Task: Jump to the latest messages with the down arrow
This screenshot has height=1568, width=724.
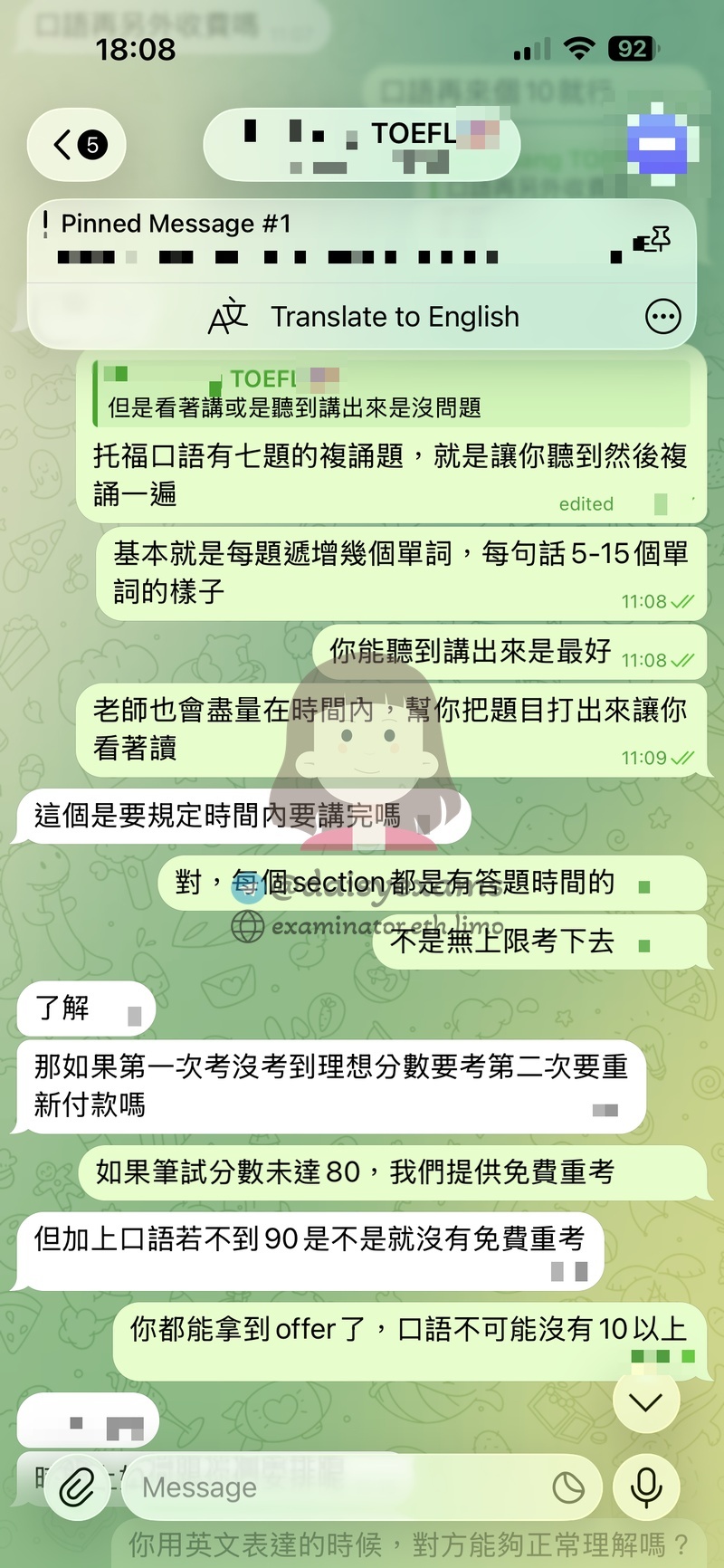Action: [645, 1403]
